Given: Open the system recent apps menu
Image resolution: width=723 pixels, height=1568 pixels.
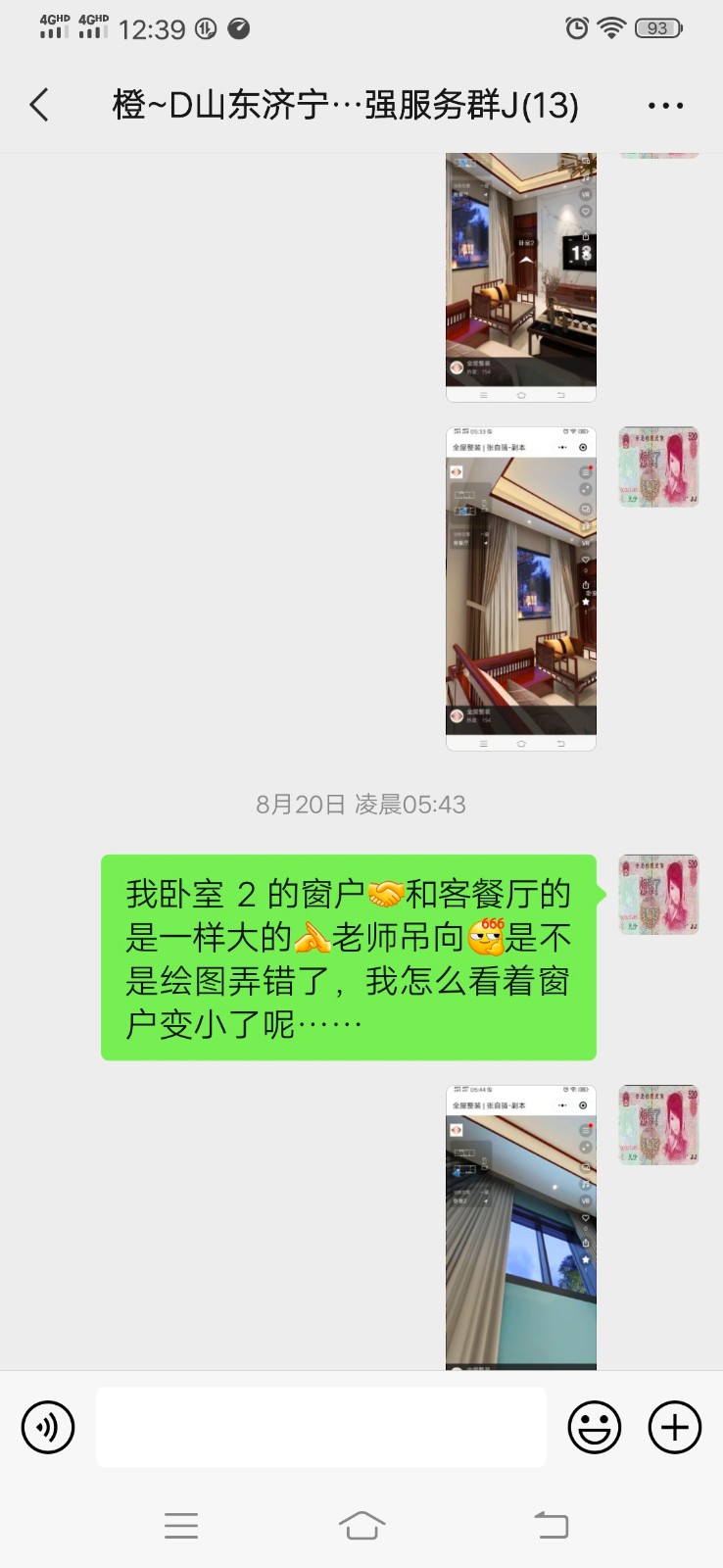Looking at the screenshot, I should 181,1525.
